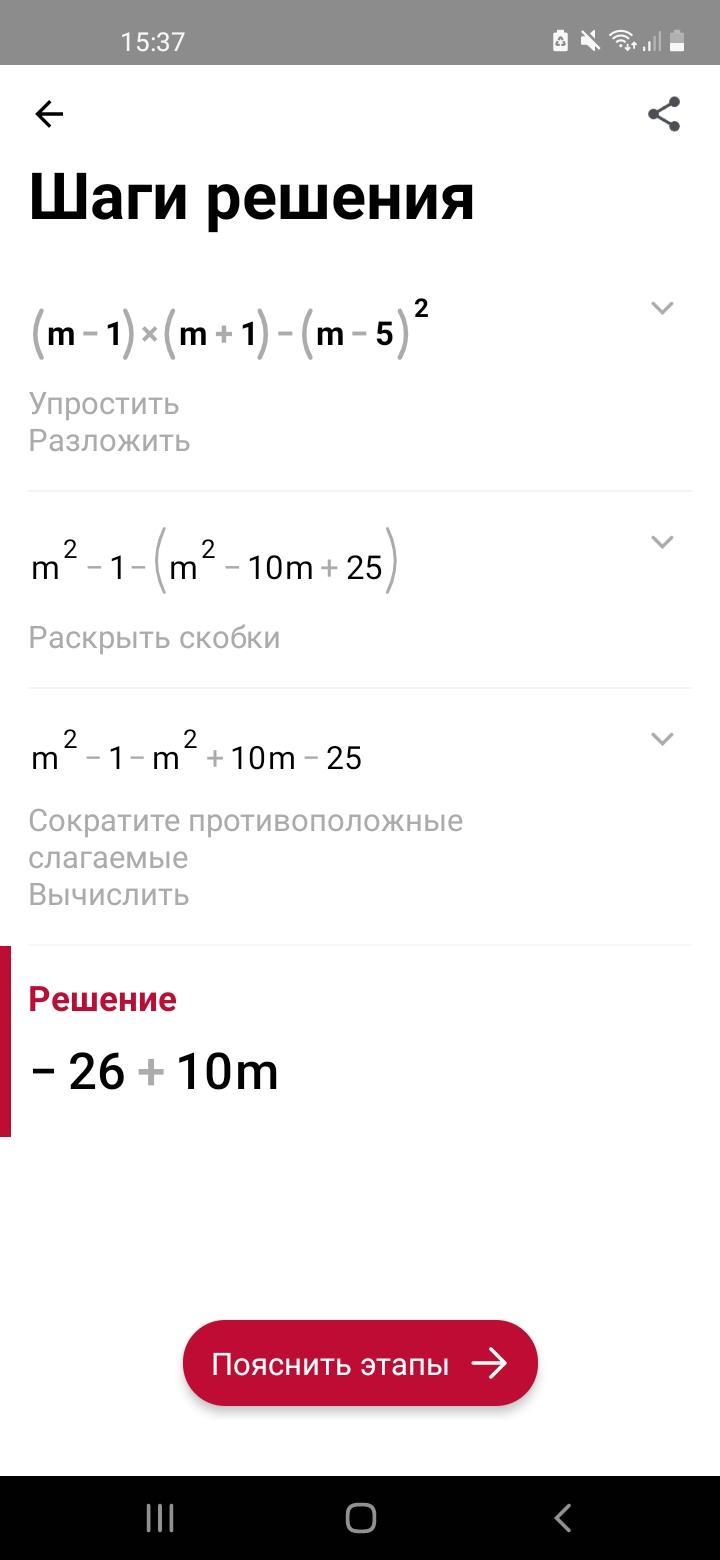This screenshot has width=720, height=1560.
Task: Go to the home screen
Action: (x=360, y=1518)
